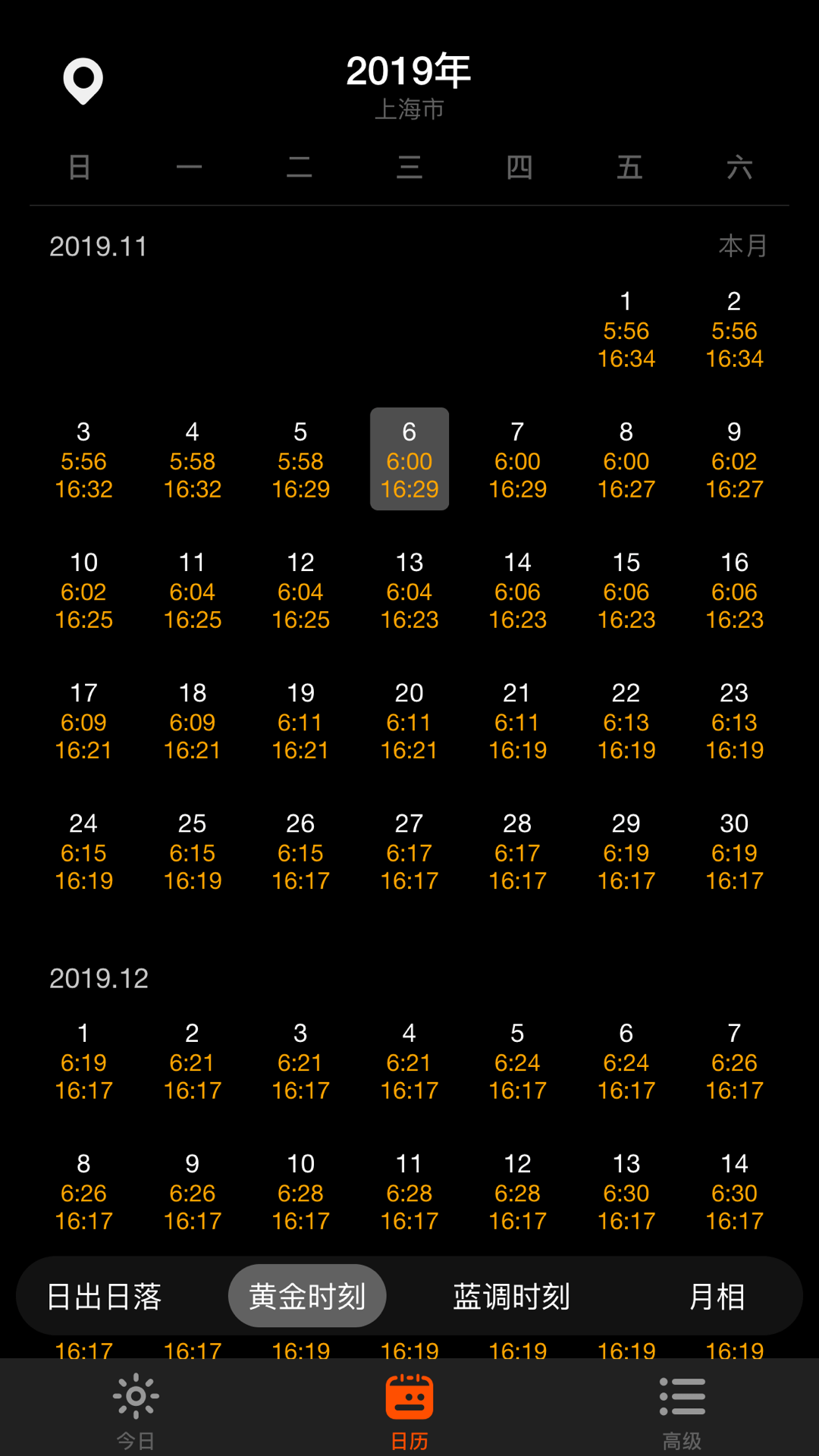
Task: Choose December 7 date cell
Action: tap(734, 1061)
